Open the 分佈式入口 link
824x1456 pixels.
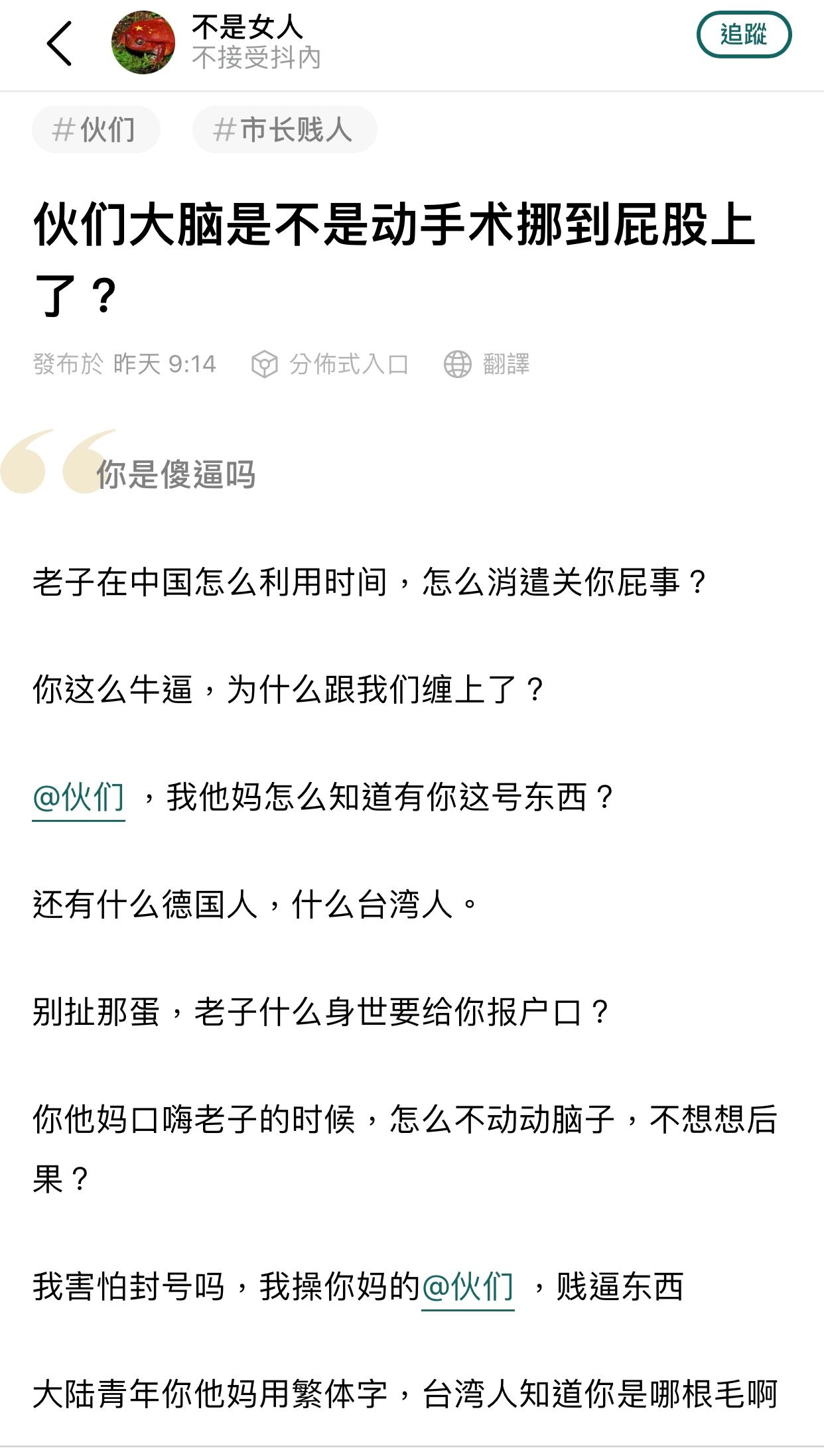[330, 364]
